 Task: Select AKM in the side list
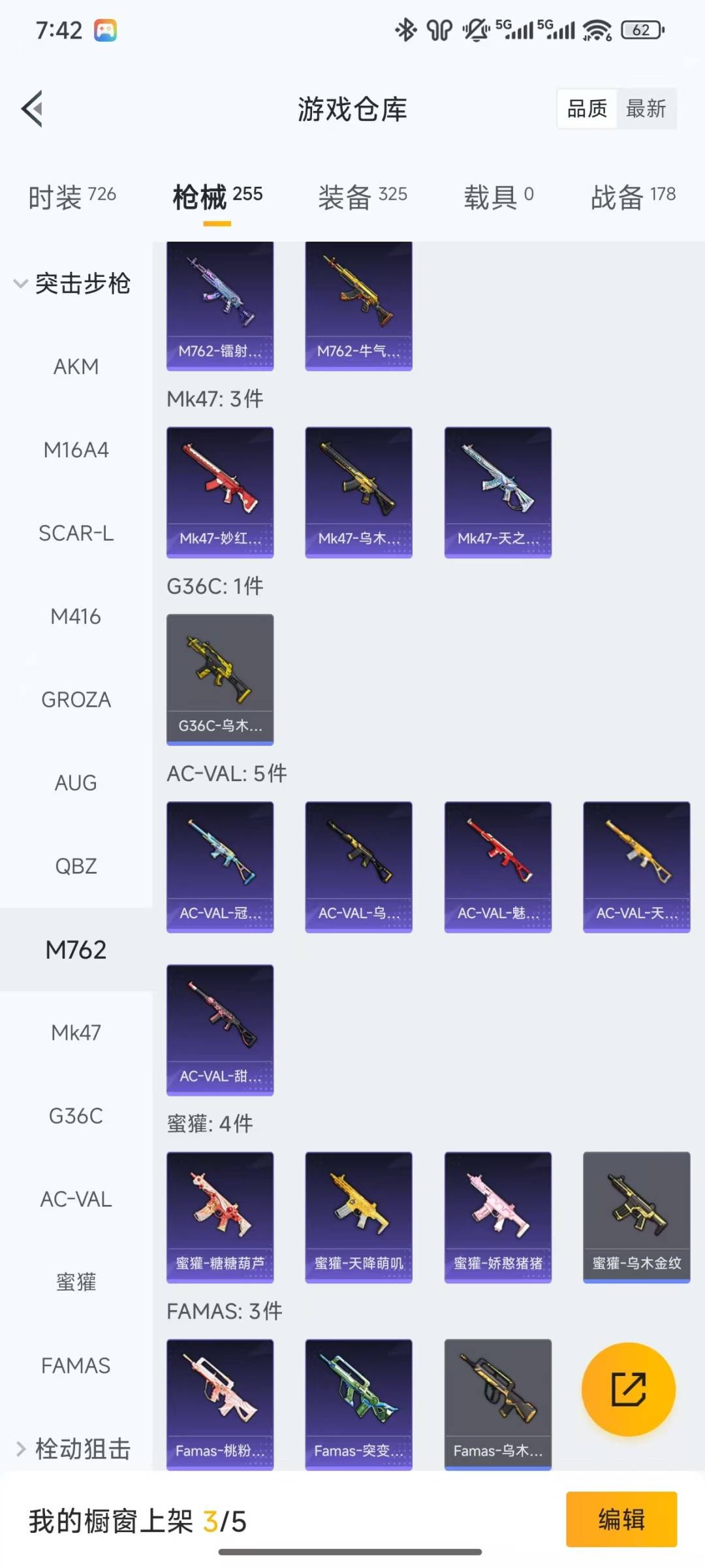[76, 367]
